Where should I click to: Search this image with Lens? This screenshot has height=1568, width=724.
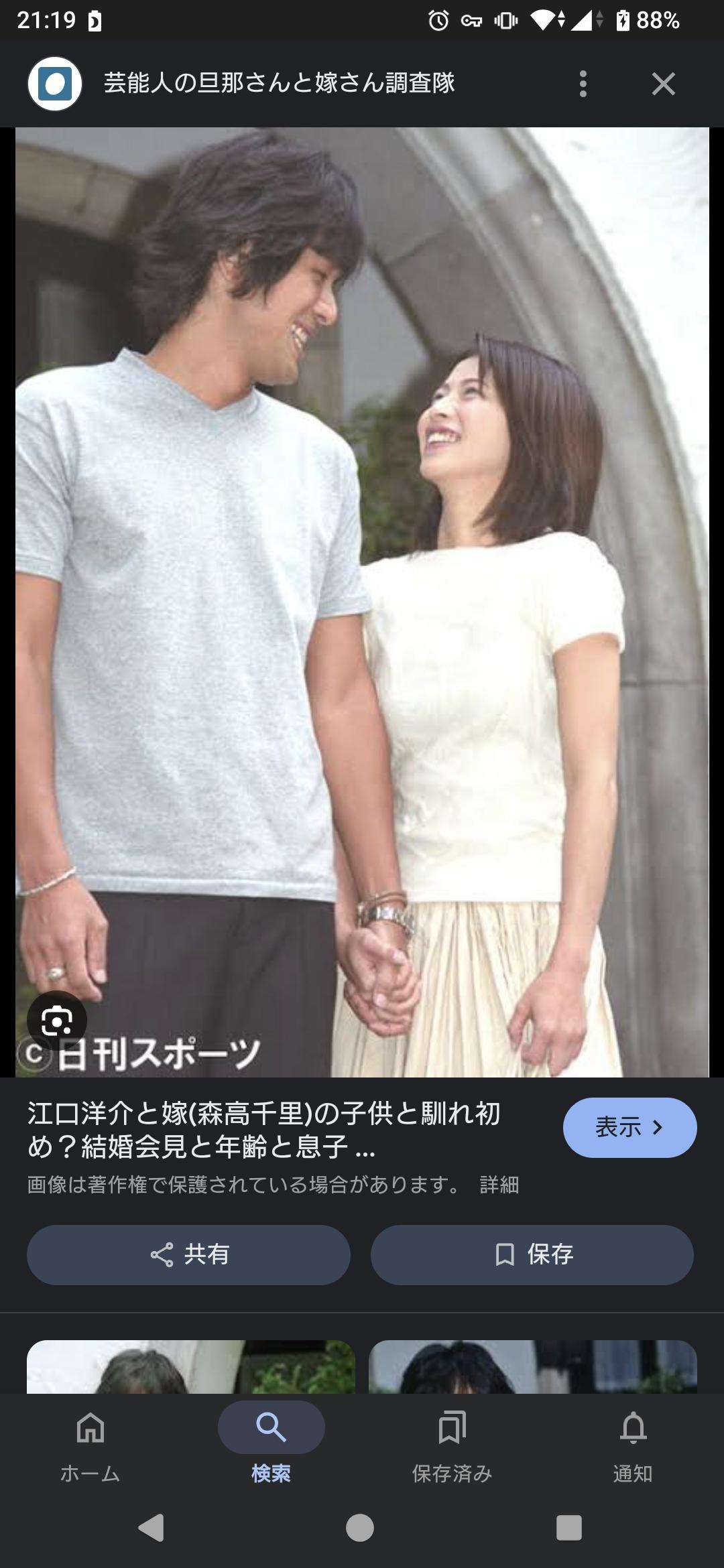click(x=57, y=1021)
